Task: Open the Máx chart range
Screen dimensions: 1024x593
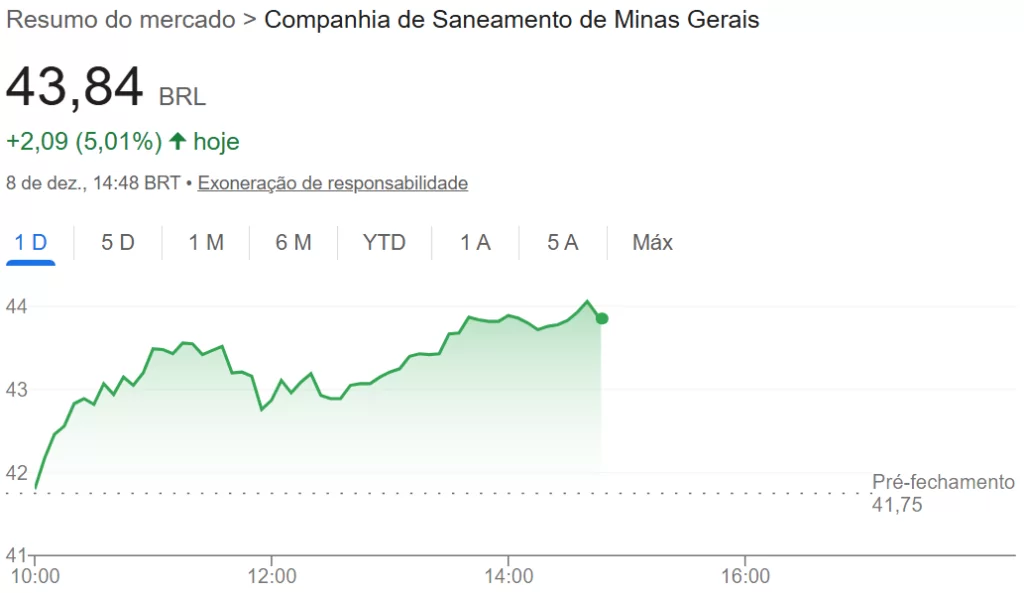Action: tap(652, 243)
